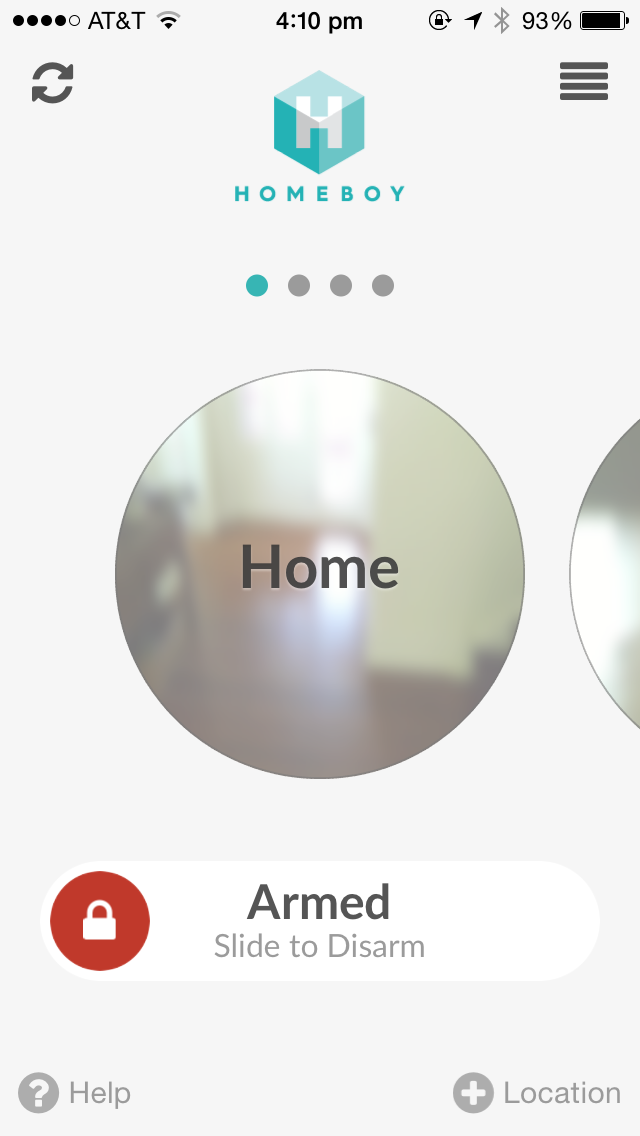Add a new Location

pos(537,1093)
